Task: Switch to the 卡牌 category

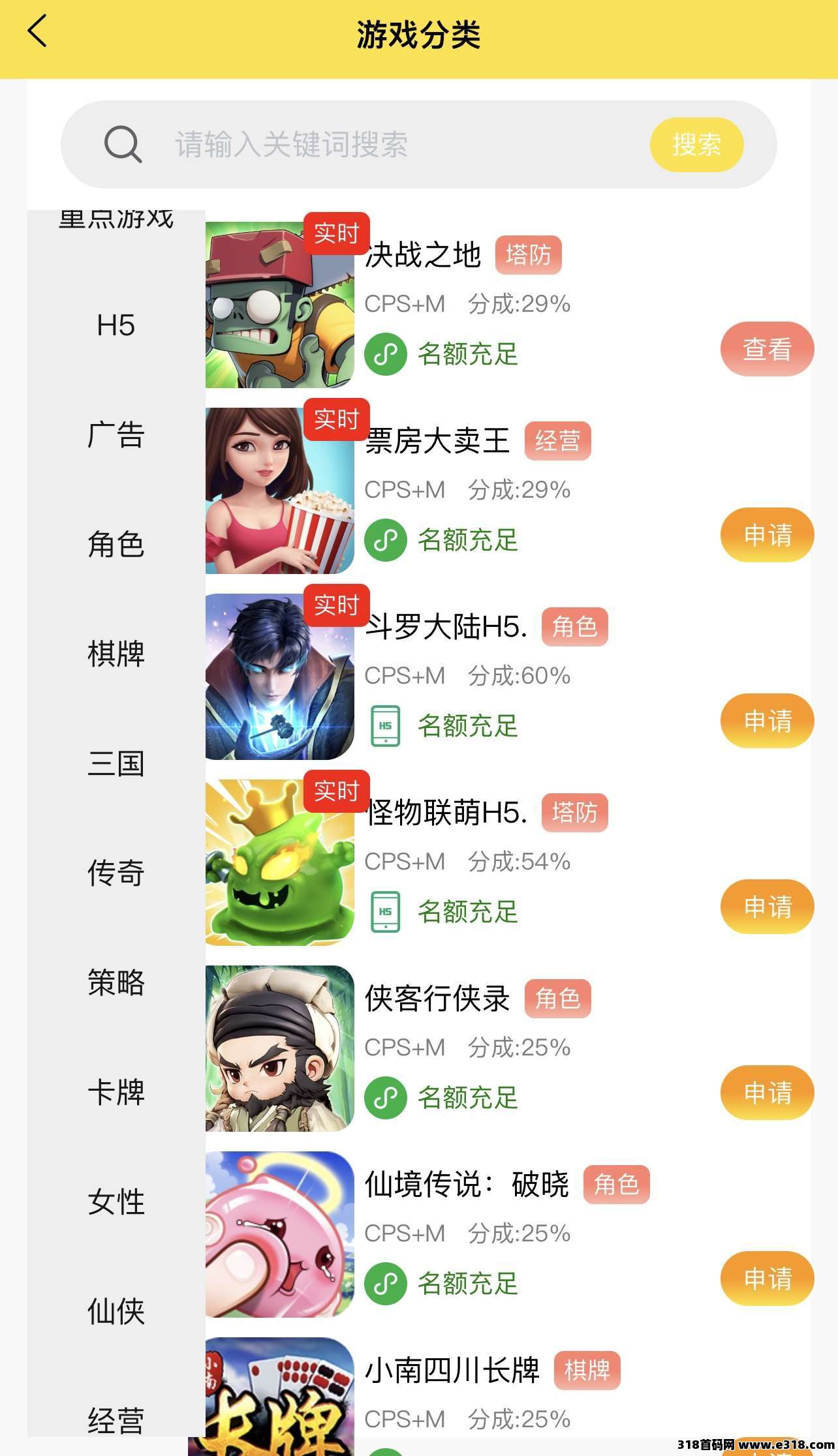Action: point(116,1093)
